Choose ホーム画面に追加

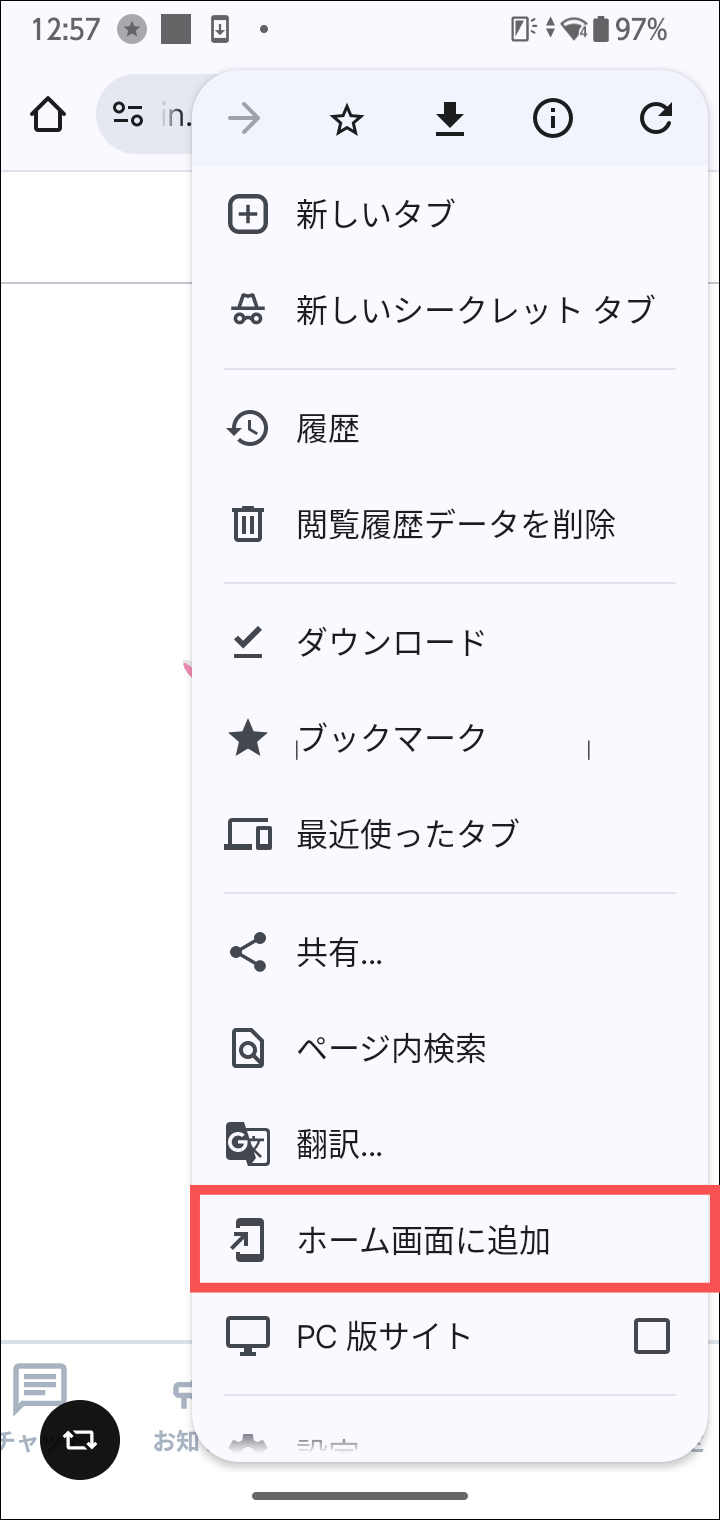tap(454, 1241)
